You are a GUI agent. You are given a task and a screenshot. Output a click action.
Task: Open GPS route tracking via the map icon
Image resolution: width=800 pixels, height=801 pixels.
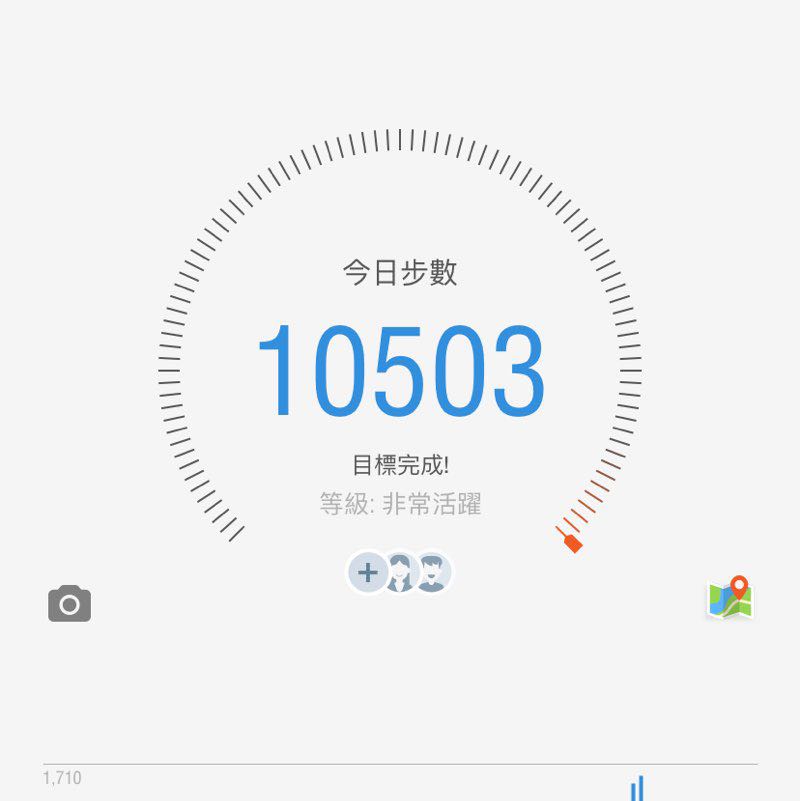coord(728,597)
